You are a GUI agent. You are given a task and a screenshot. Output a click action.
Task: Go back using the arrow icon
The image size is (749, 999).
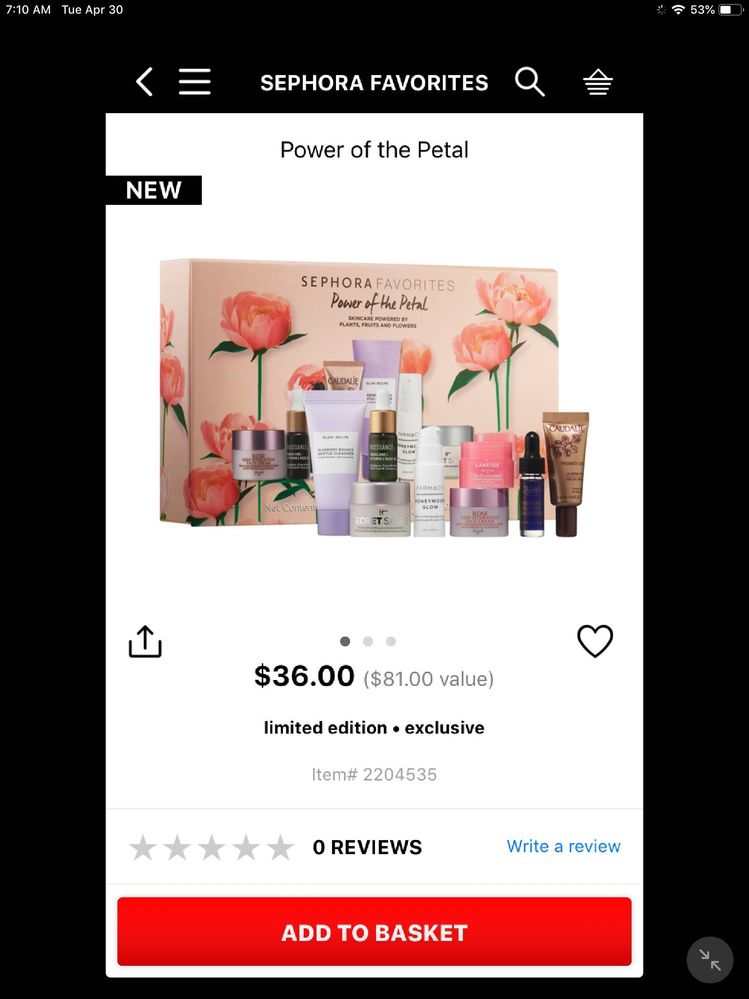[x=145, y=82]
